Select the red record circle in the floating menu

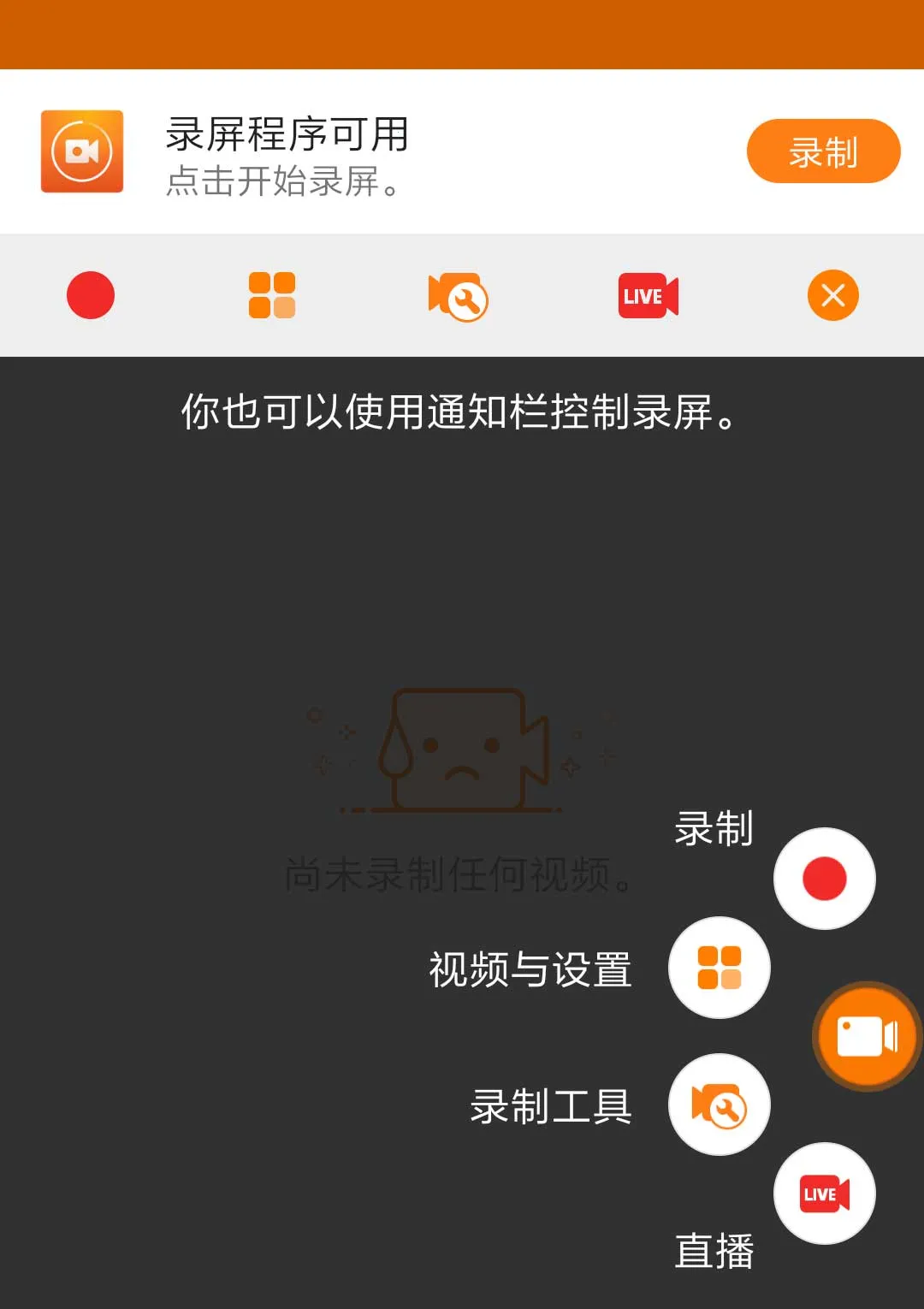(x=824, y=877)
